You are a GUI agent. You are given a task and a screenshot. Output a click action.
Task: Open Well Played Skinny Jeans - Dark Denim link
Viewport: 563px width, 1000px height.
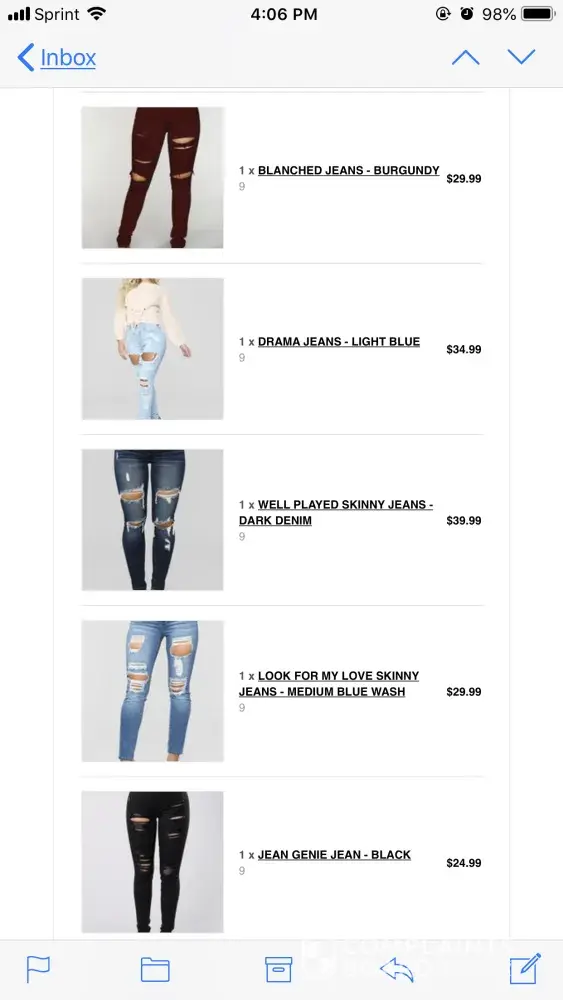click(336, 512)
